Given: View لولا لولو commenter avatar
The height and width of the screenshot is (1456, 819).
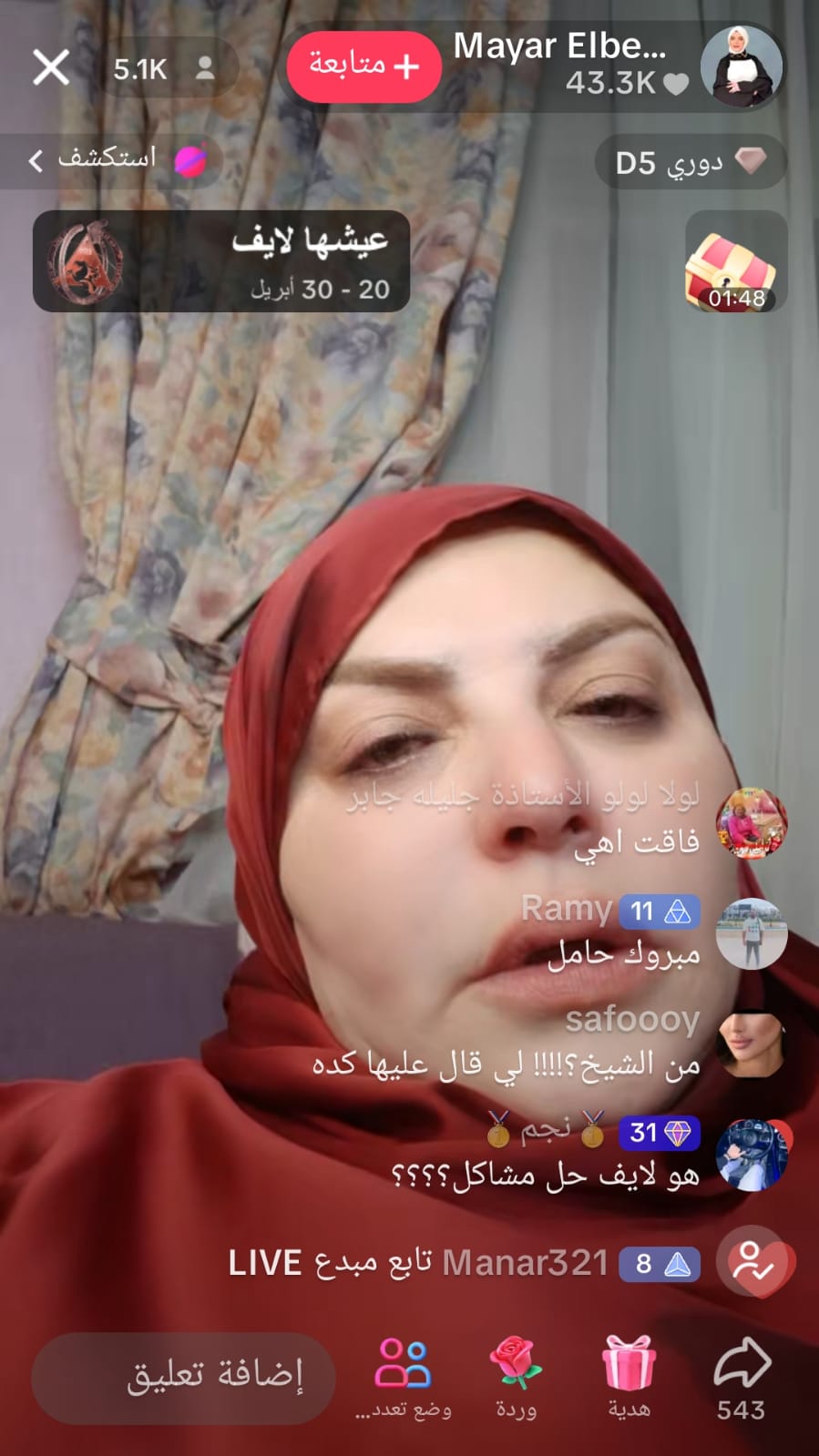Looking at the screenshot, I should (751, 823).
